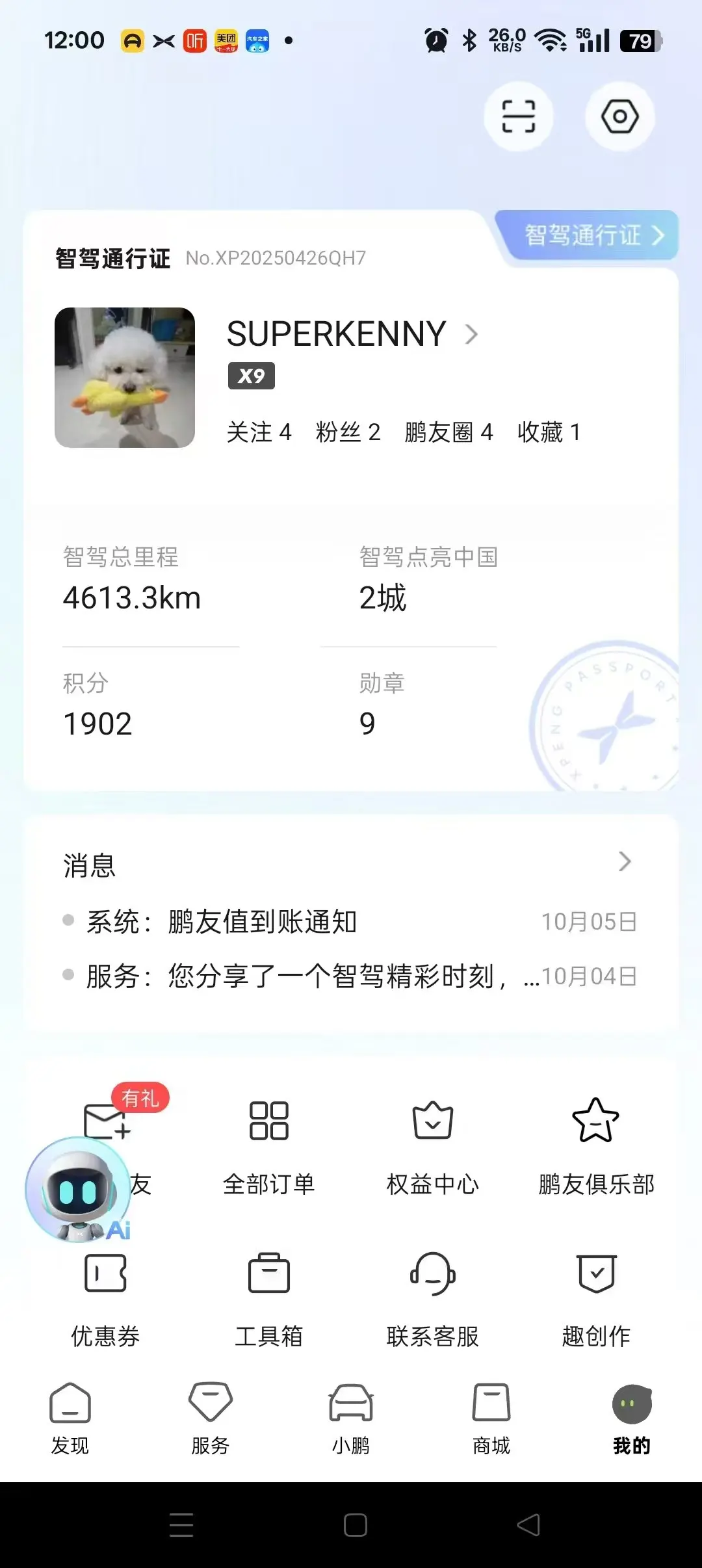Image resolution: width=702 pixels, height=1568 pixels.
Task: Open SUPERKENNY profile page
Action: [x=352, y=334]
